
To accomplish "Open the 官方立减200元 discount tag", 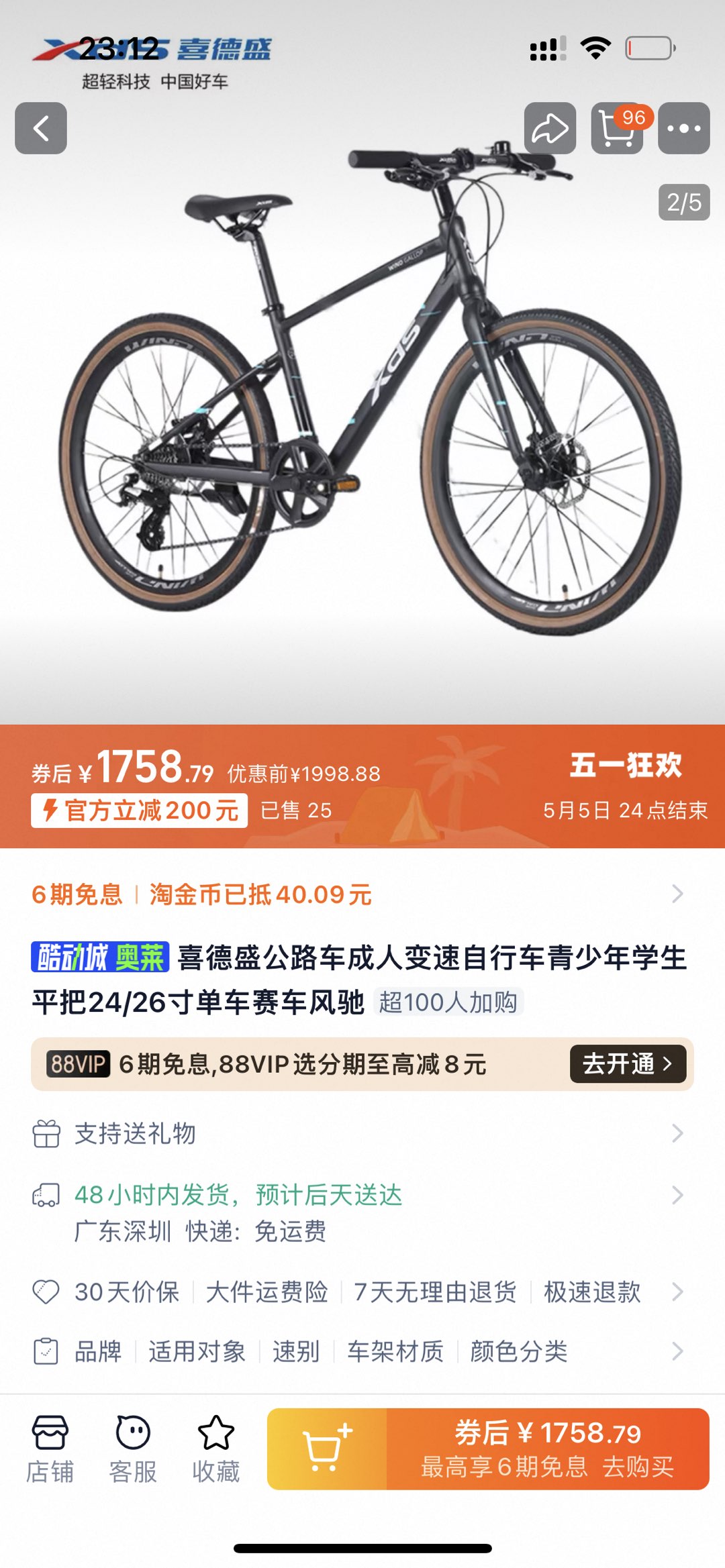I will click(x=140, y=811).
